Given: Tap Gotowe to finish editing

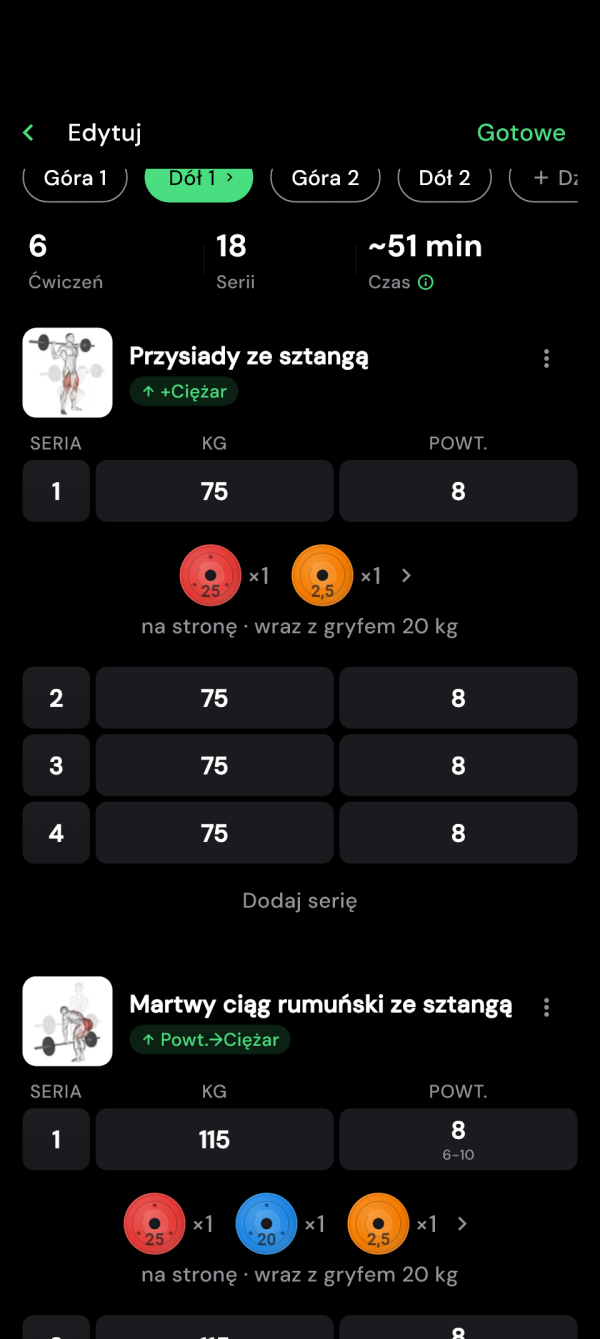Looking at the screenshot, I should pos(521,133).
